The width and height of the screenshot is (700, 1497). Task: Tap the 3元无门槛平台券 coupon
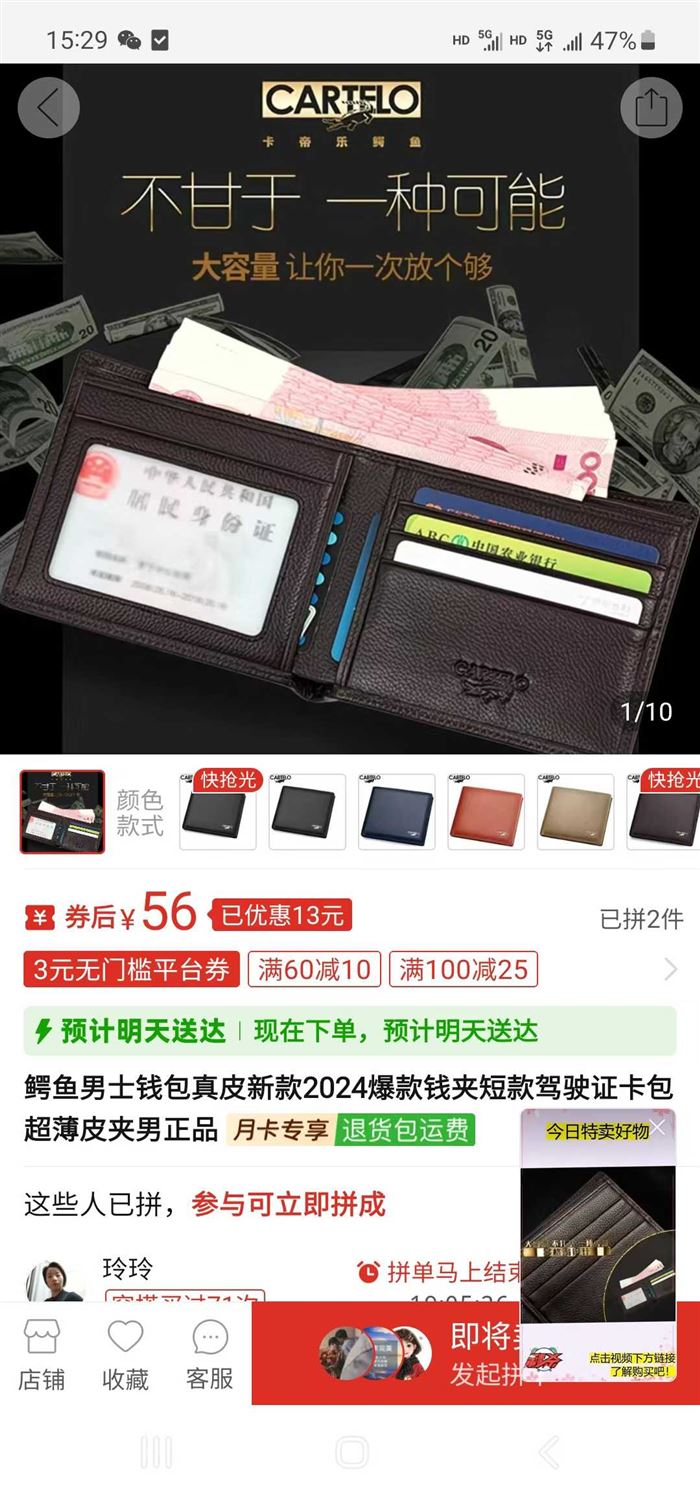[132, 969]
